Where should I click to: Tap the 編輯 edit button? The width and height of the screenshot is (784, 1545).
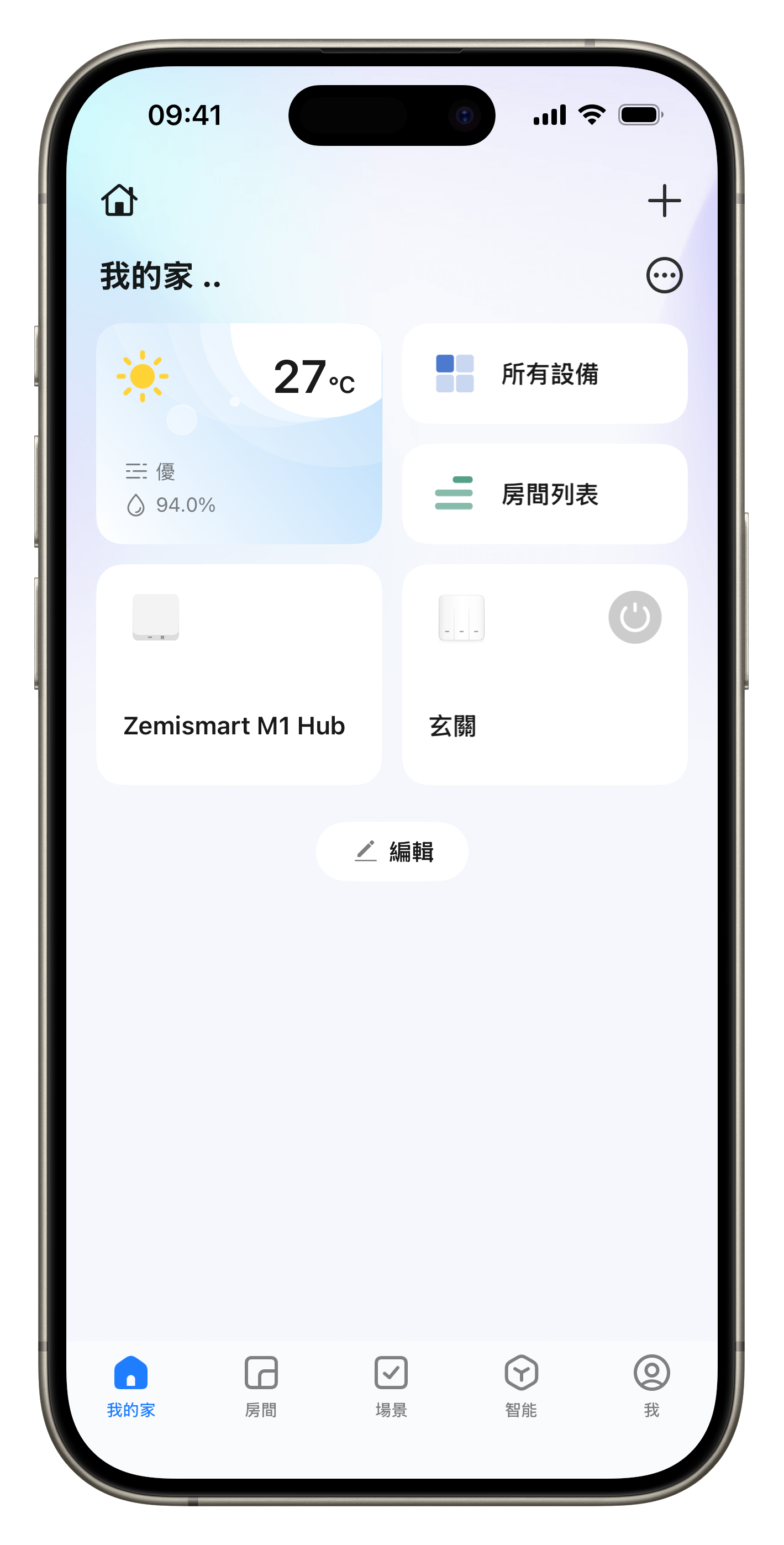click(392, 851)
